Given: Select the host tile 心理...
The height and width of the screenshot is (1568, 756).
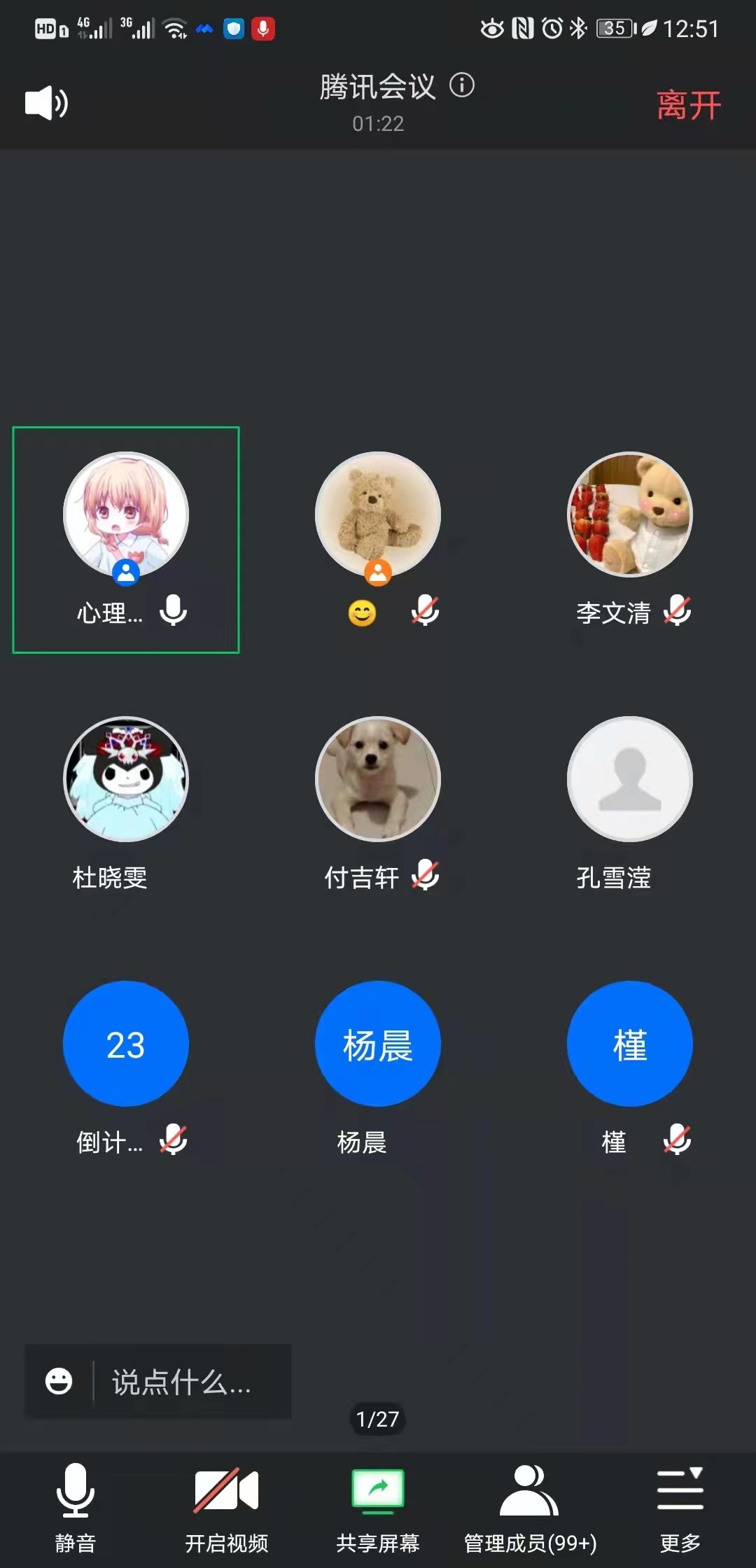Looking at the screenshot, I should [126, 515].
